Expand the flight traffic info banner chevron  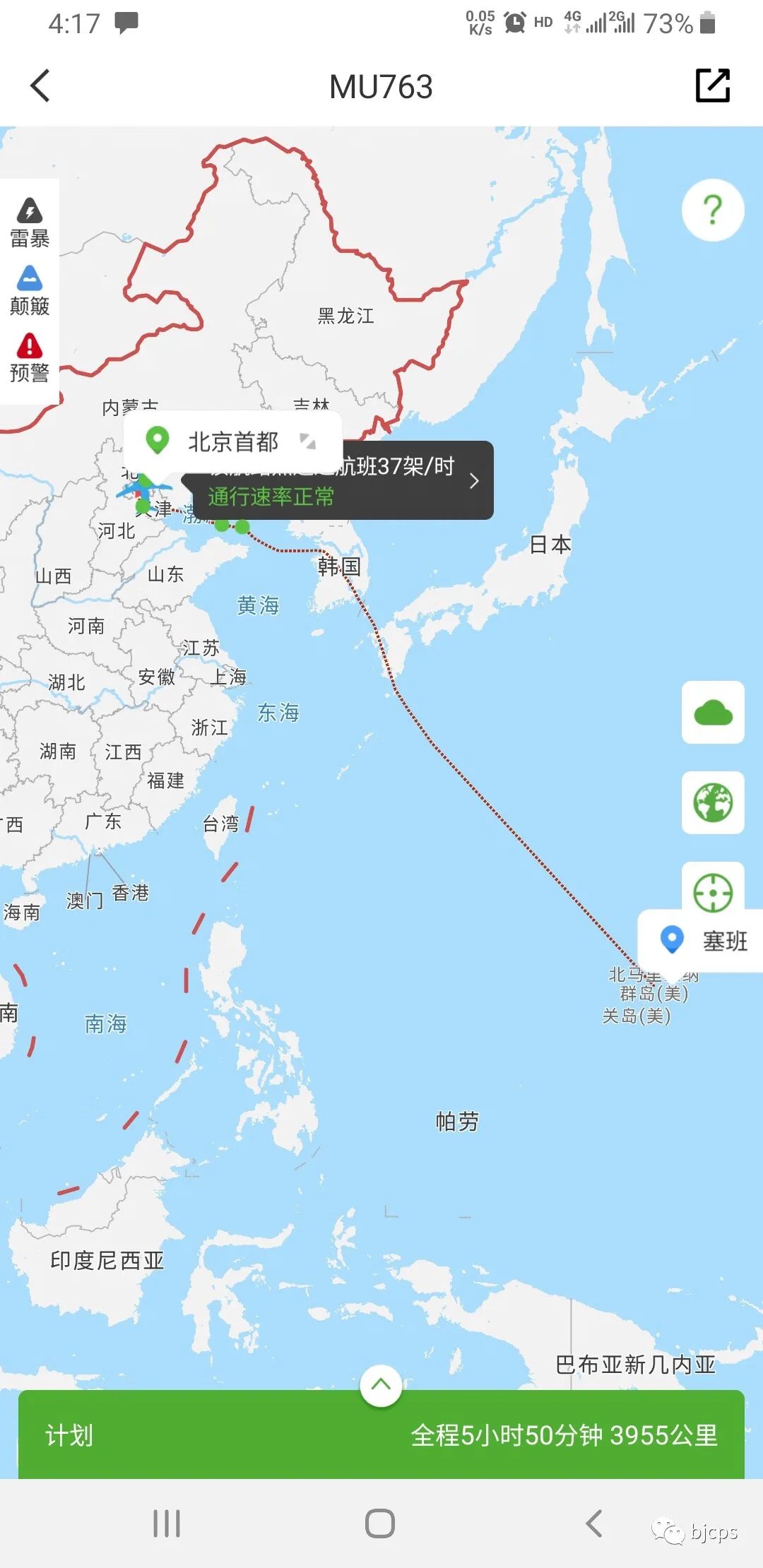(x=473, y=480)
